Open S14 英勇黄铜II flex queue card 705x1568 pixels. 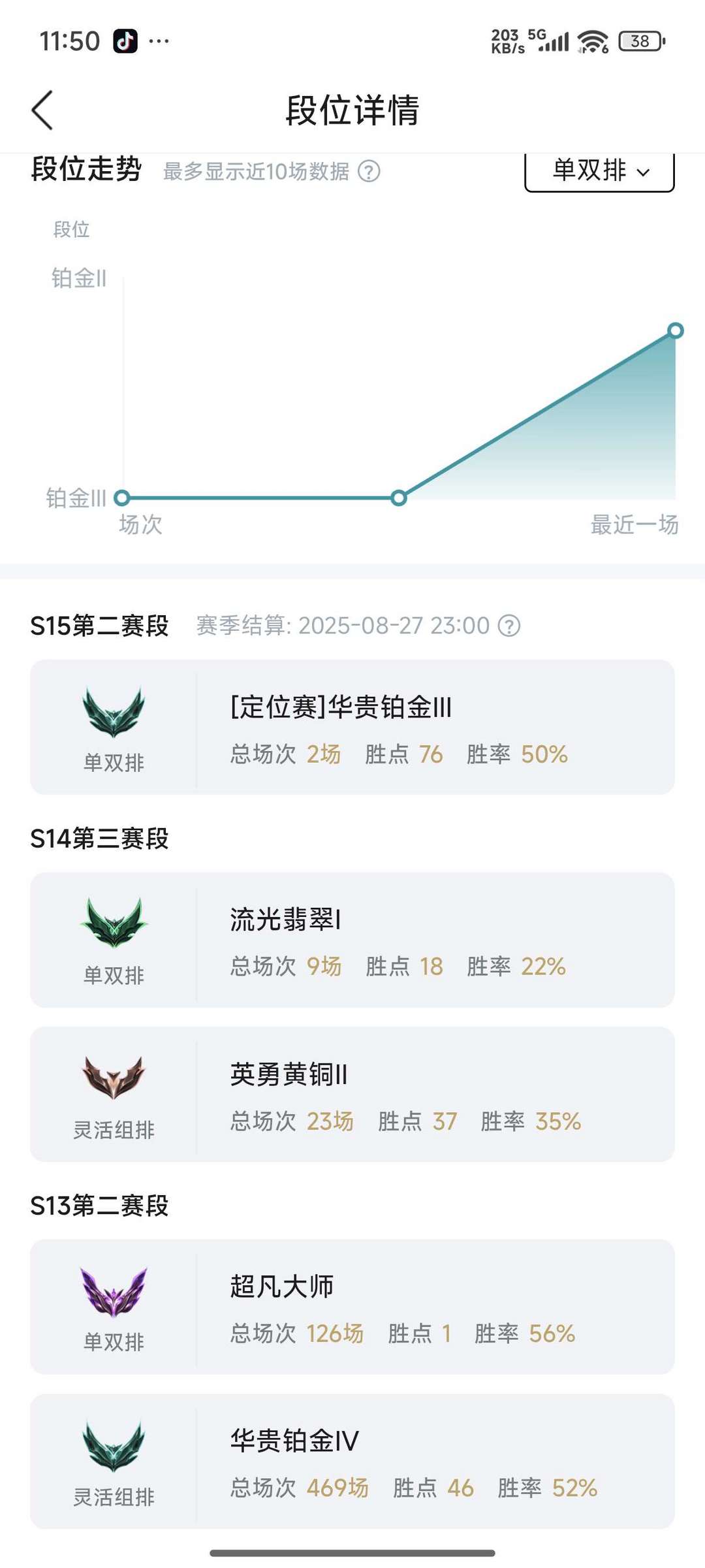click(x=352, y=1095)
